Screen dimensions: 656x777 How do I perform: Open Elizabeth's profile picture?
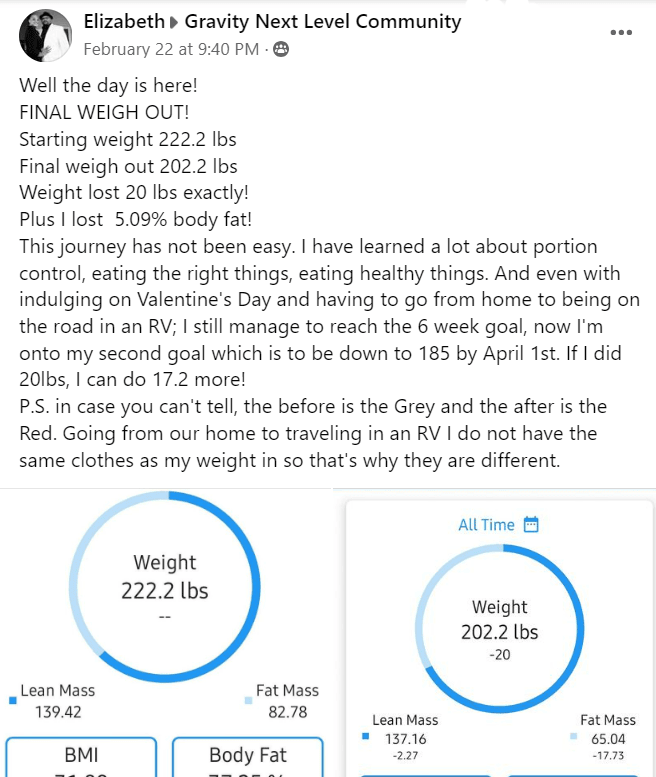tap(45, 35)
